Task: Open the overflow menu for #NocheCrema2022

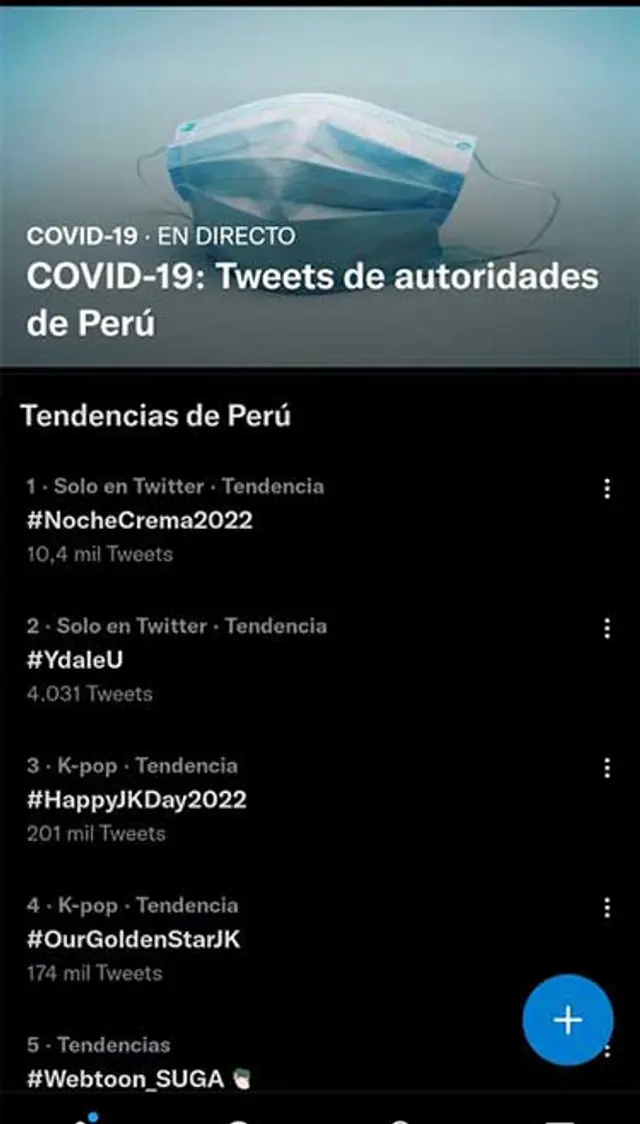Action: click(606, 488)
